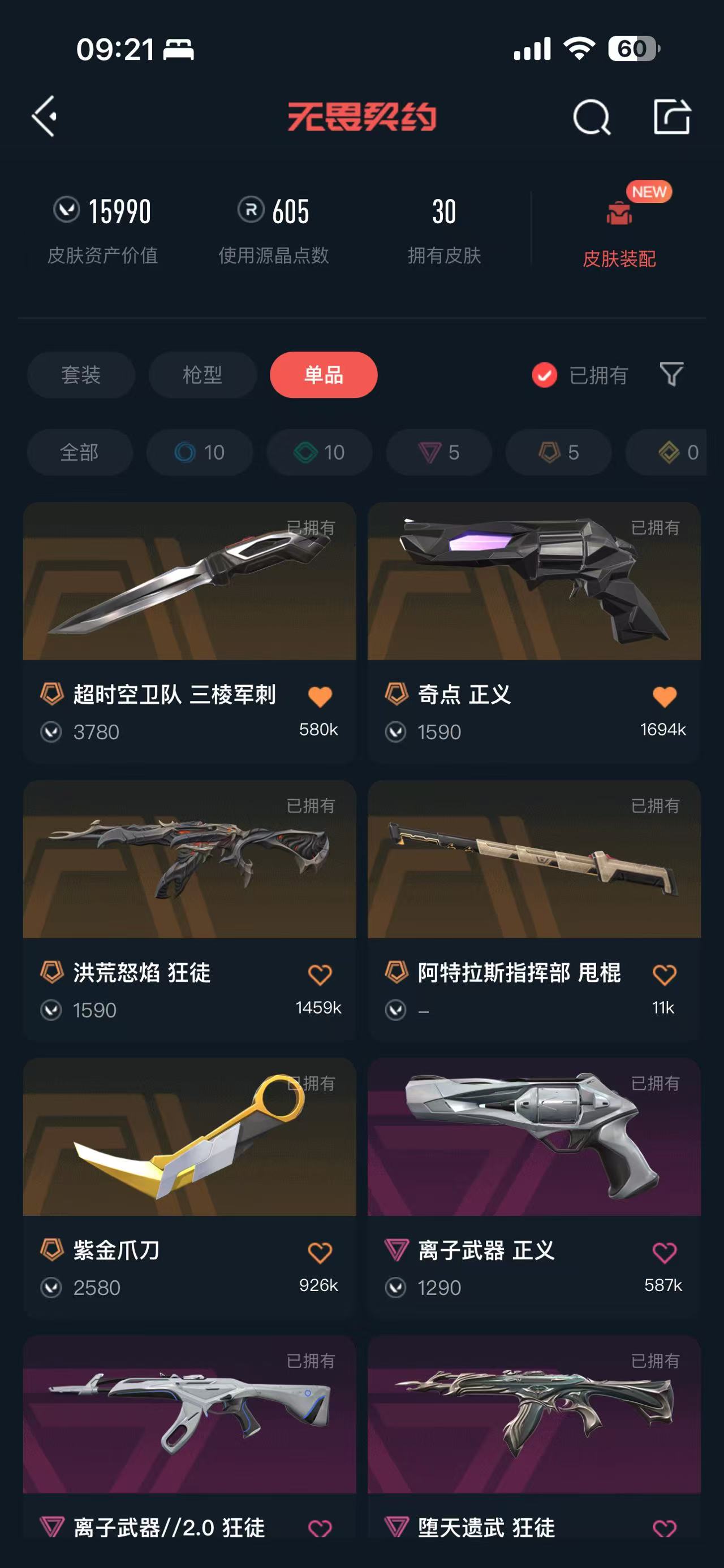Viewport: 724px width, 1568px height.
Task: Filter by the blue tier chip showing 10
Action: (200, 452)
